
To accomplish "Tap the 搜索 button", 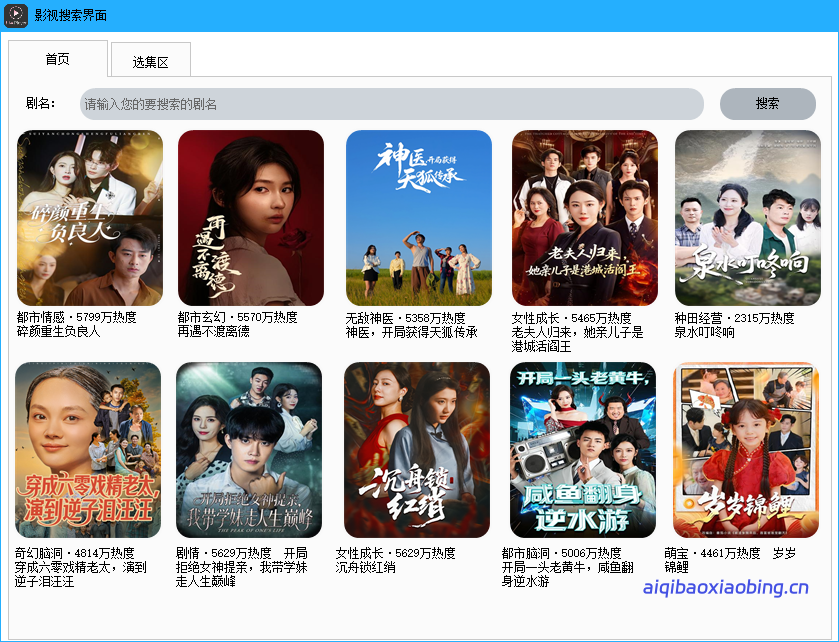I will coord(767,104).
